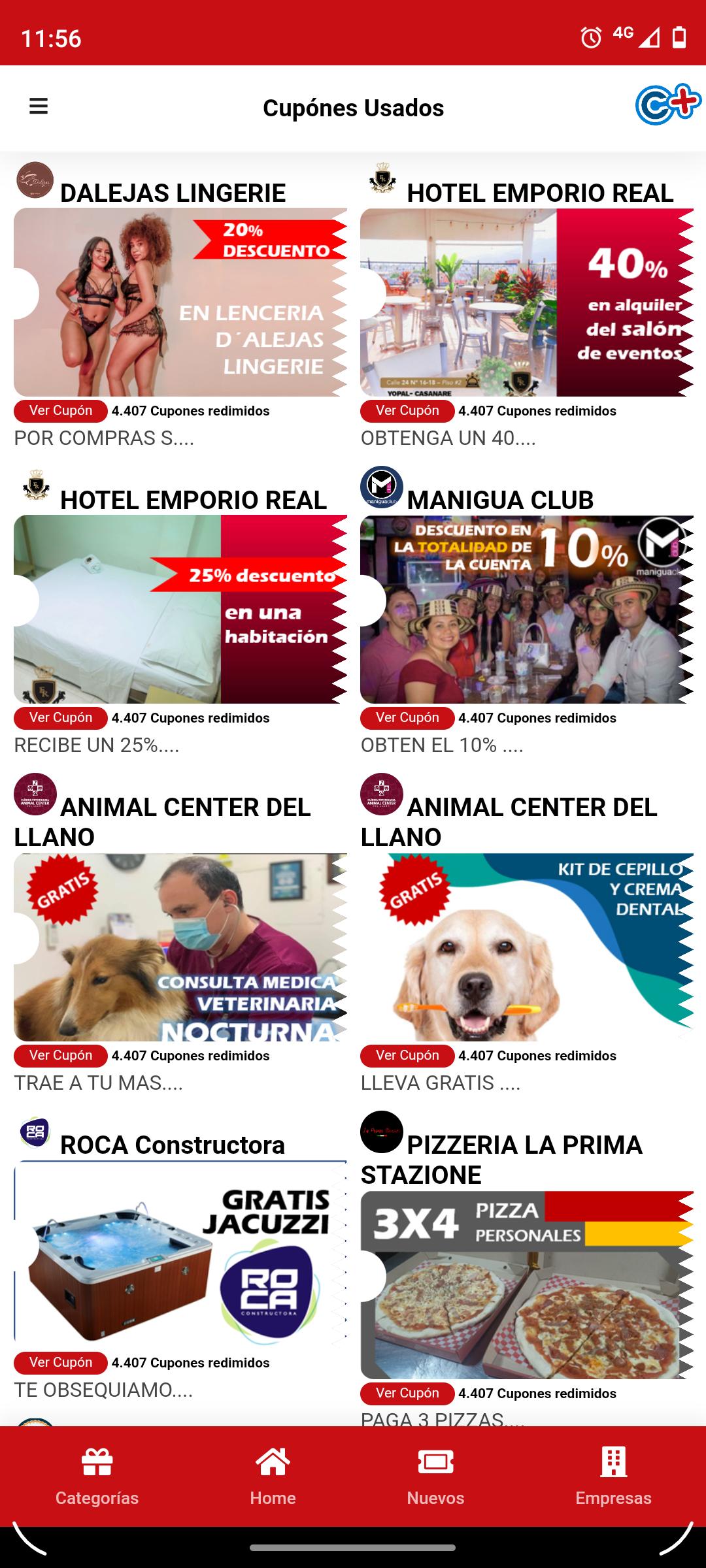Open the consulta veterinaria nocturna coupon card
706x1568 pixels.
[180, 947]
